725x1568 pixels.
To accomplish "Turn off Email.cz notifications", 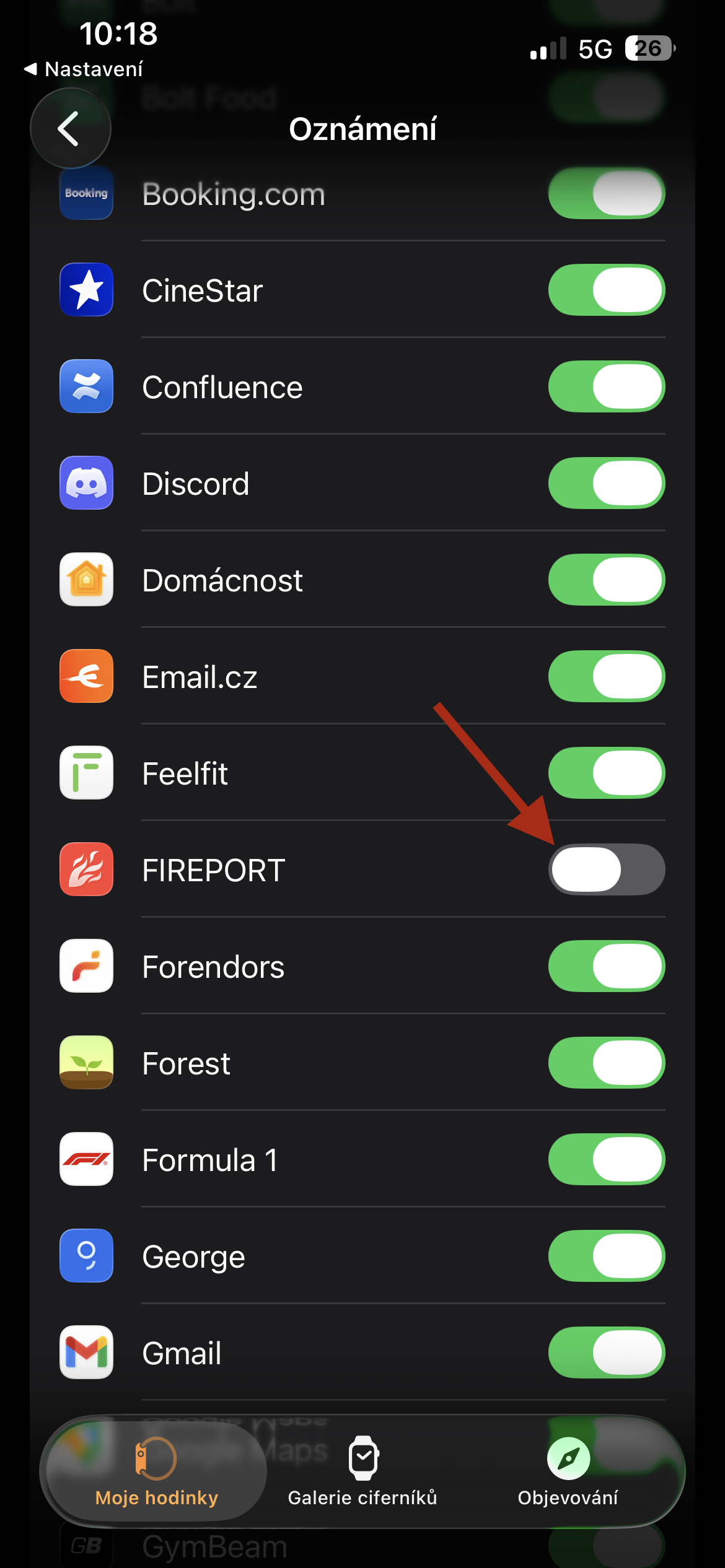I will point(606,677).
